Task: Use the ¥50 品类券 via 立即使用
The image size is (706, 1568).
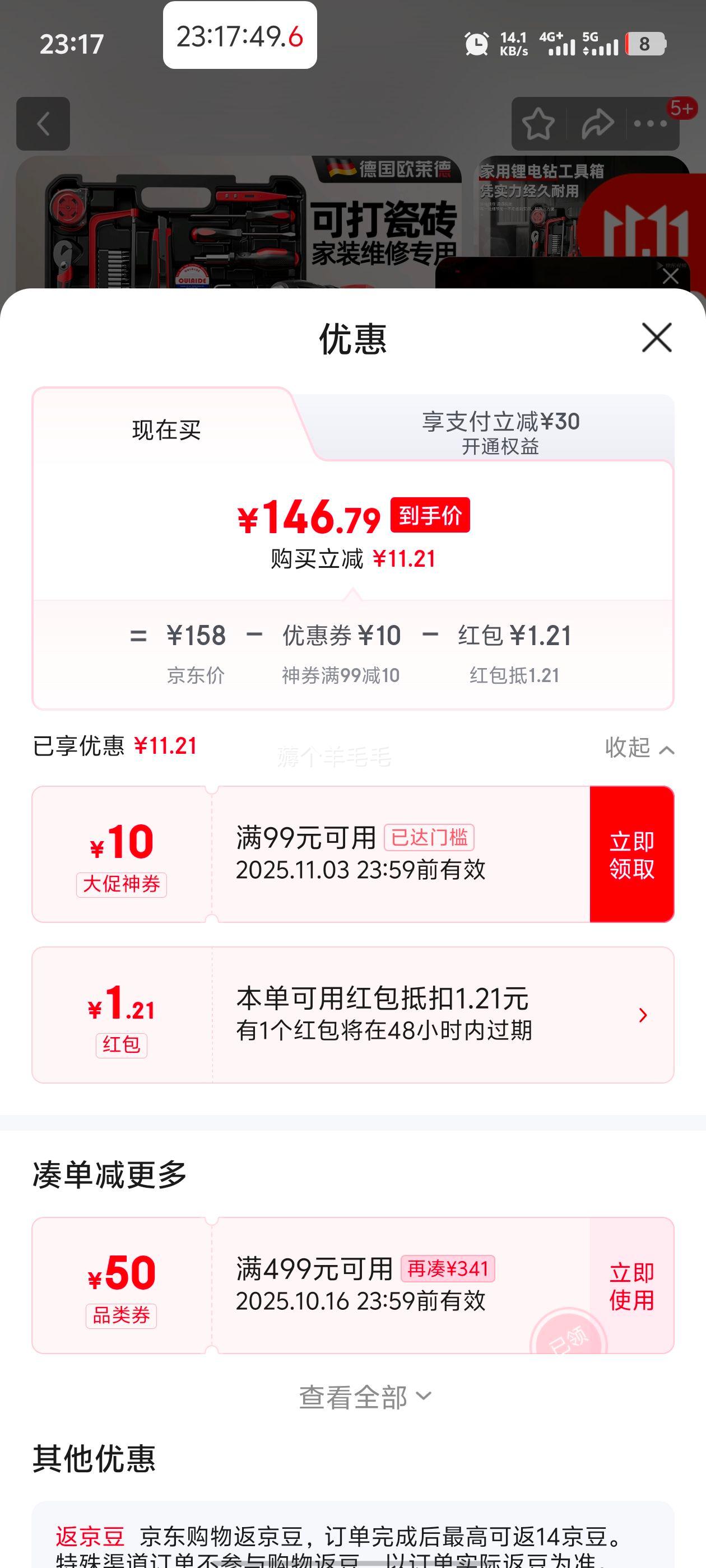Action: coord(631,1286)
